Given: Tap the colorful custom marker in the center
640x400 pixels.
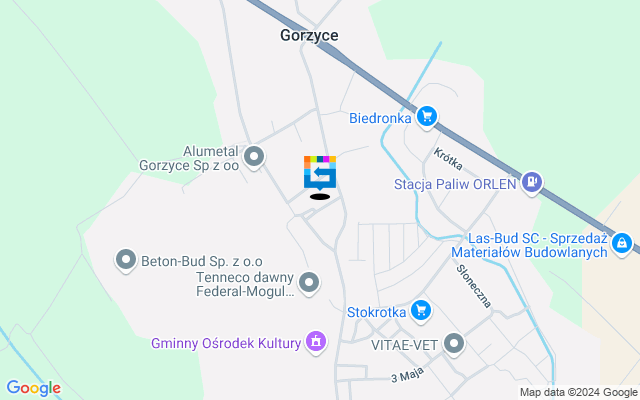Looking at the screenshot, I should point(320,174).
